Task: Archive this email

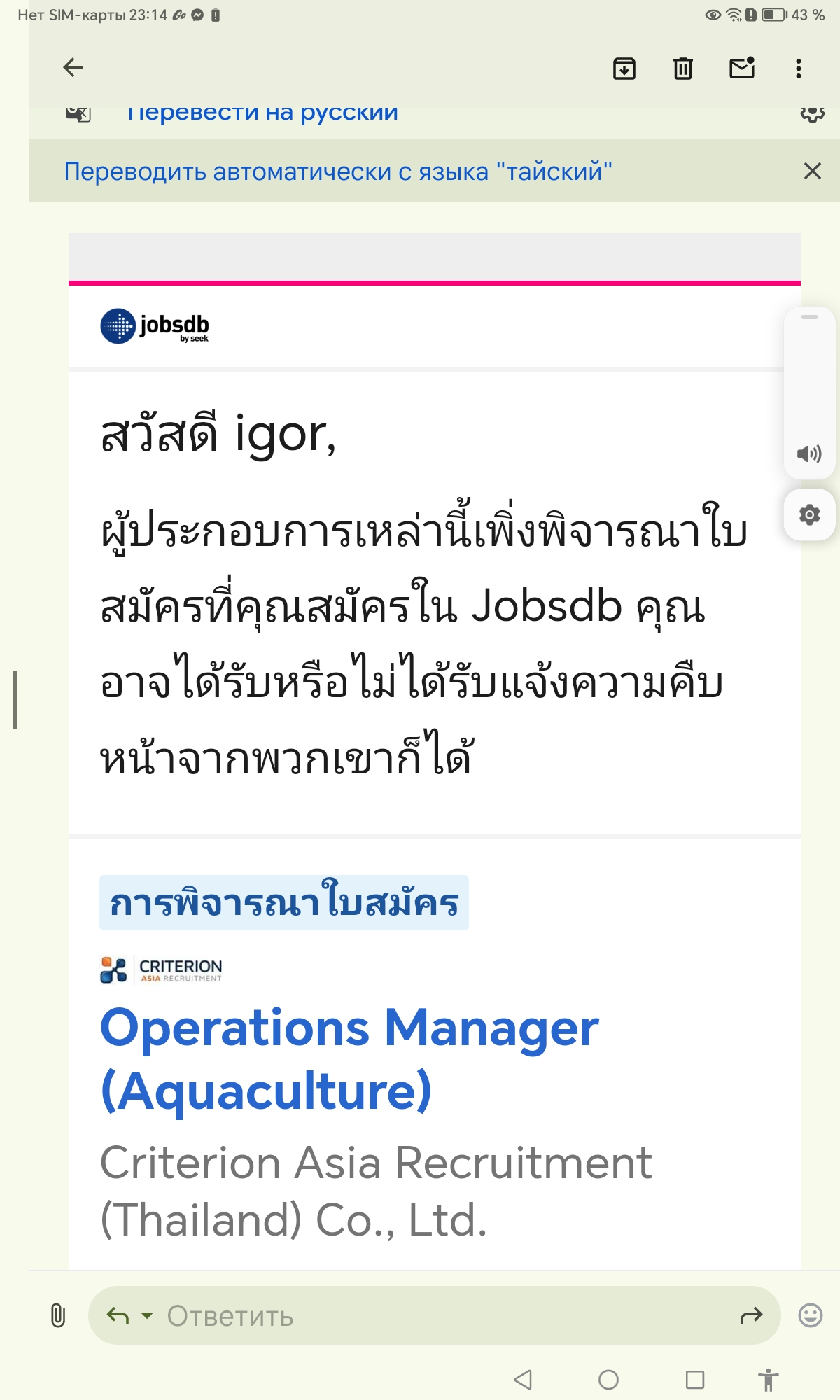Action: coord(624,69)
